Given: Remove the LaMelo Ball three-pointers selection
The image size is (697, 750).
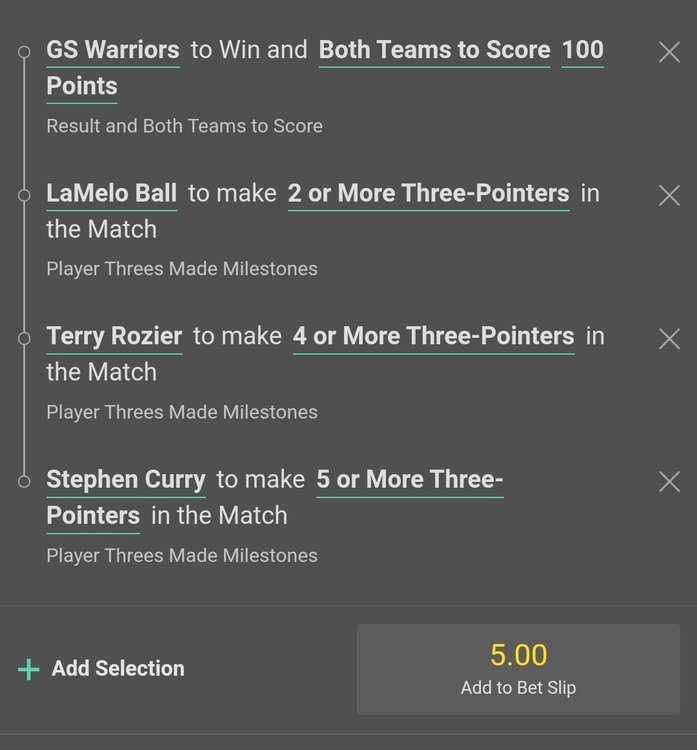Looking at the screenshot, I should point(669,195).
